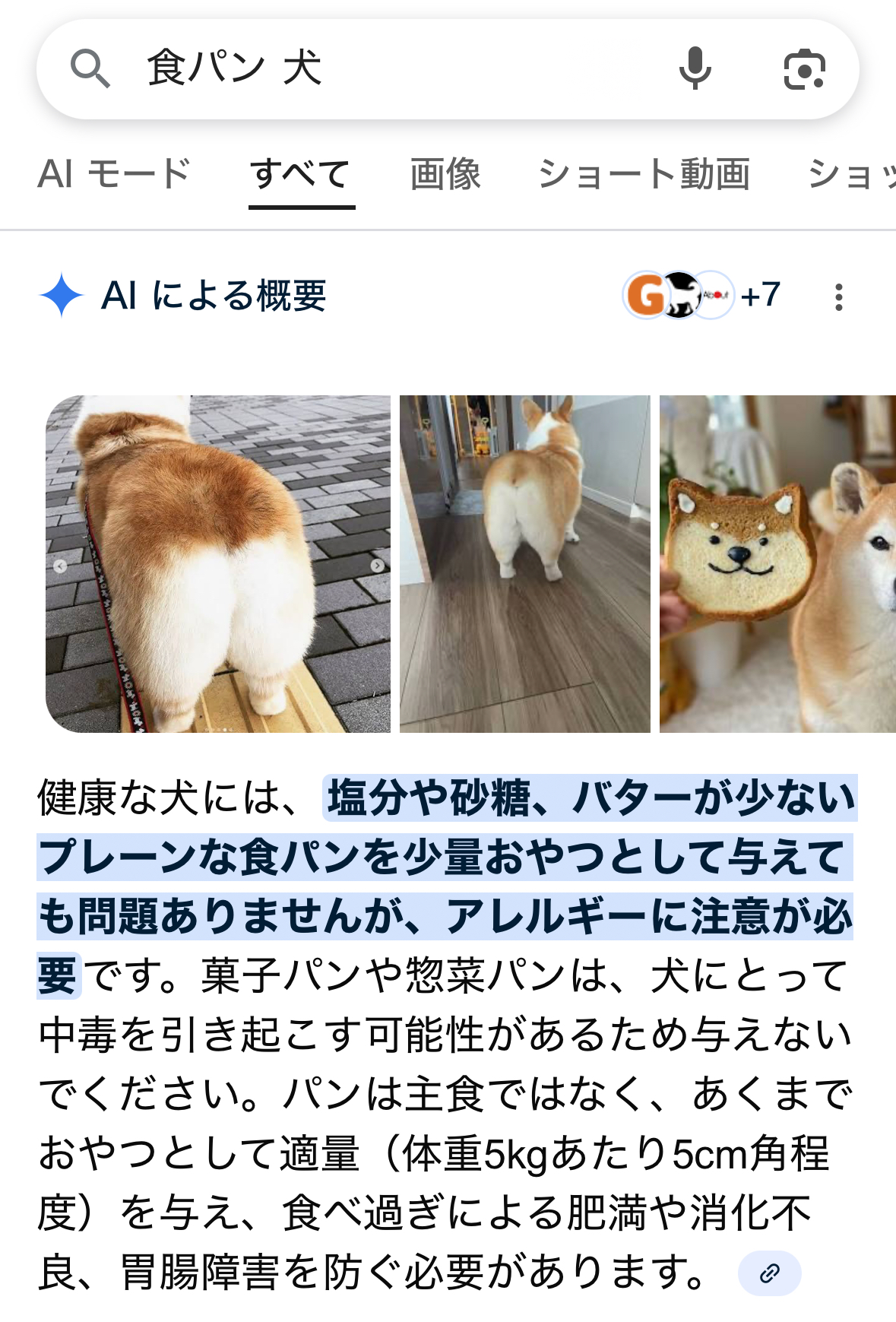View the +7 AI overview sources
The height and width of the screenshot is (1322, 896).
[x=701, y=295]
